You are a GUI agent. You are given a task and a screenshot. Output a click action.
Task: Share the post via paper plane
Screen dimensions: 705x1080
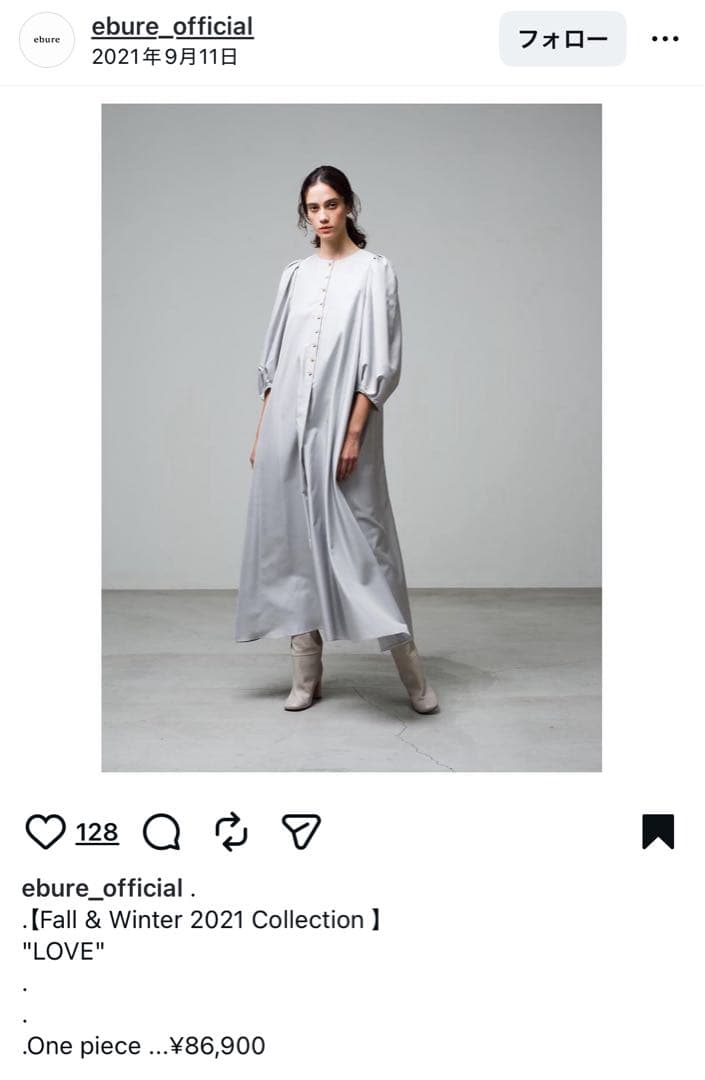tap(300, 832)
